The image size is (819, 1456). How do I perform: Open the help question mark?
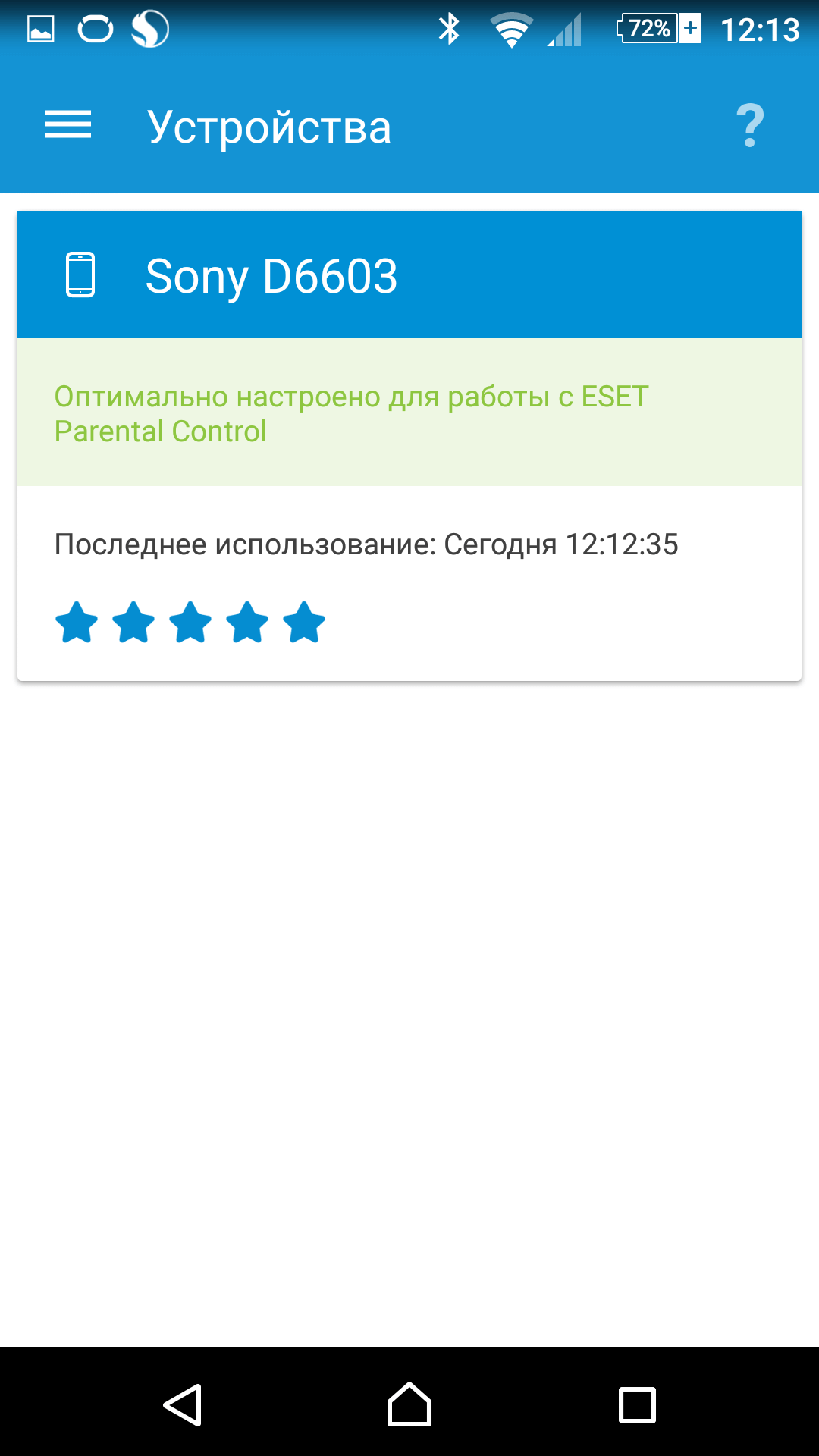(x=750, y=126)
